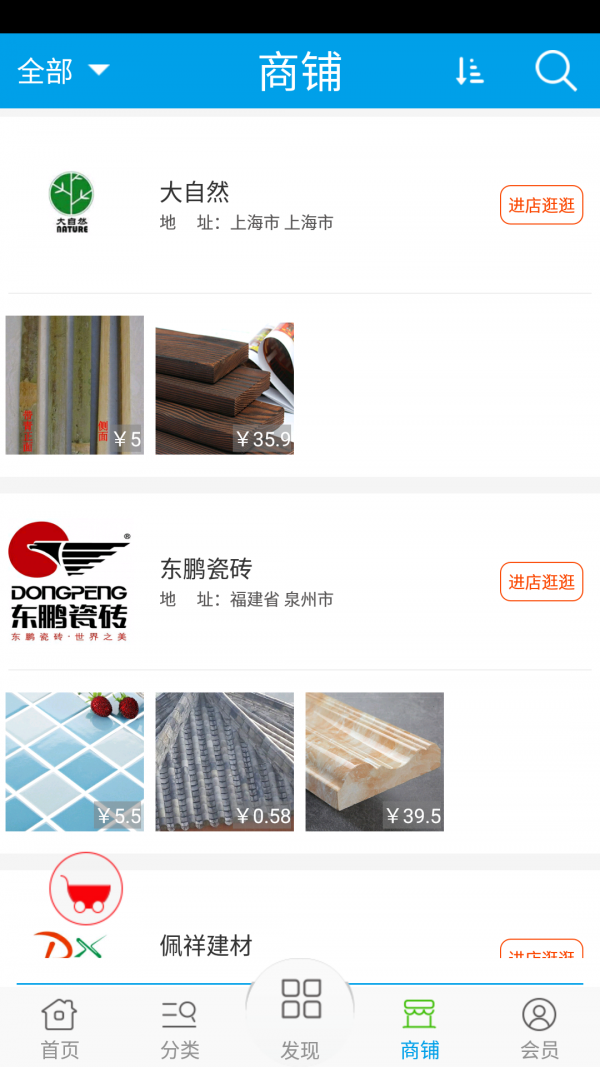Open the search icon
This screenshot has width=600, height=1067.
(555, 71)
